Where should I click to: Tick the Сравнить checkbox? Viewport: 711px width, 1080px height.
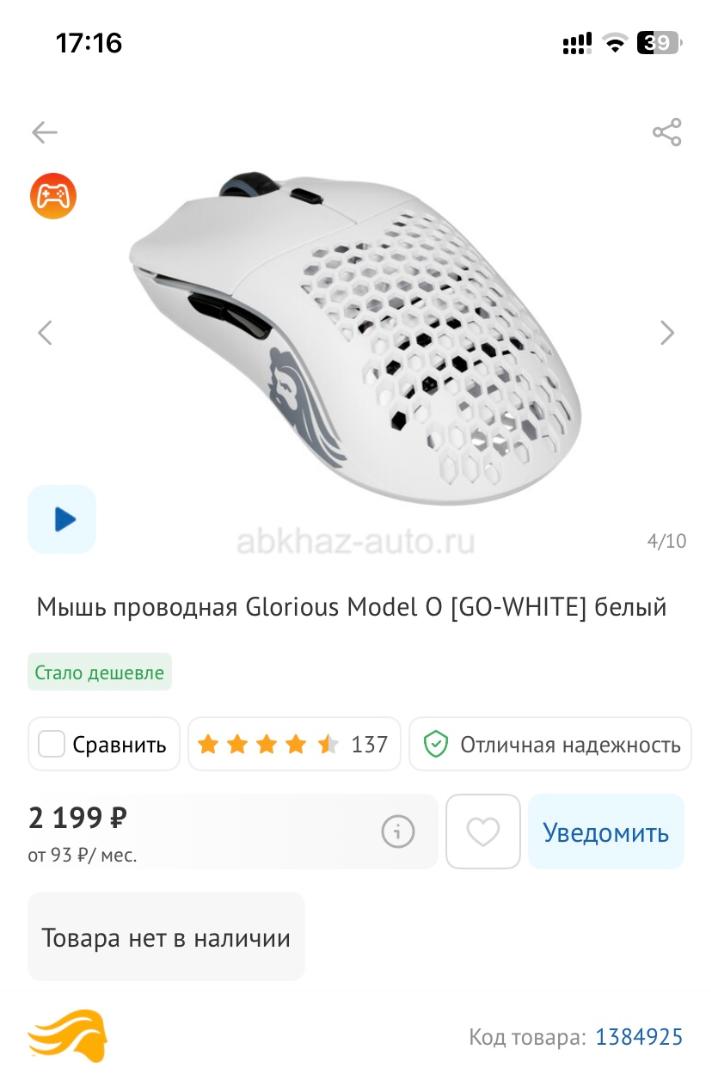52,744
